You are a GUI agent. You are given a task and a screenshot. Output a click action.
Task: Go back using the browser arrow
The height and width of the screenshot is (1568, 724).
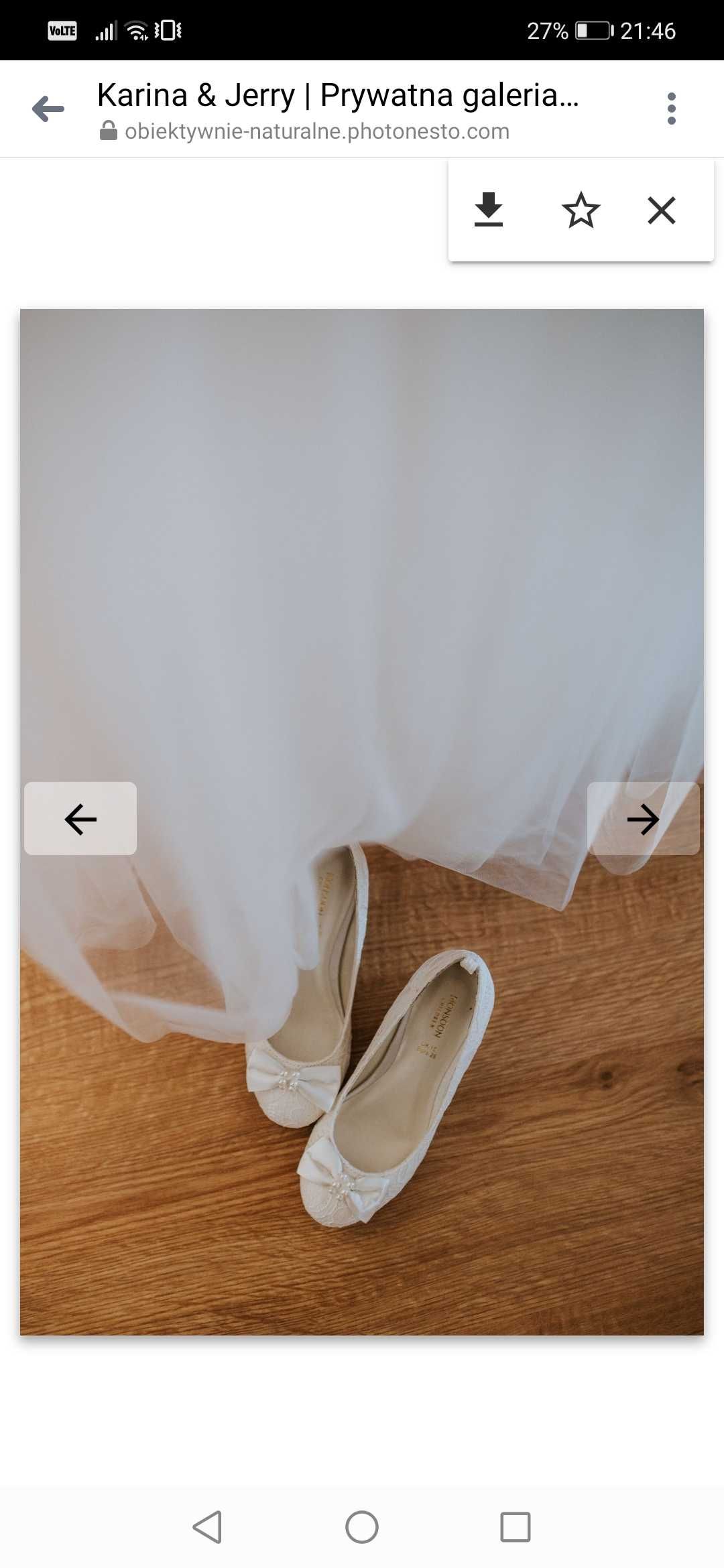click(48, 109)
